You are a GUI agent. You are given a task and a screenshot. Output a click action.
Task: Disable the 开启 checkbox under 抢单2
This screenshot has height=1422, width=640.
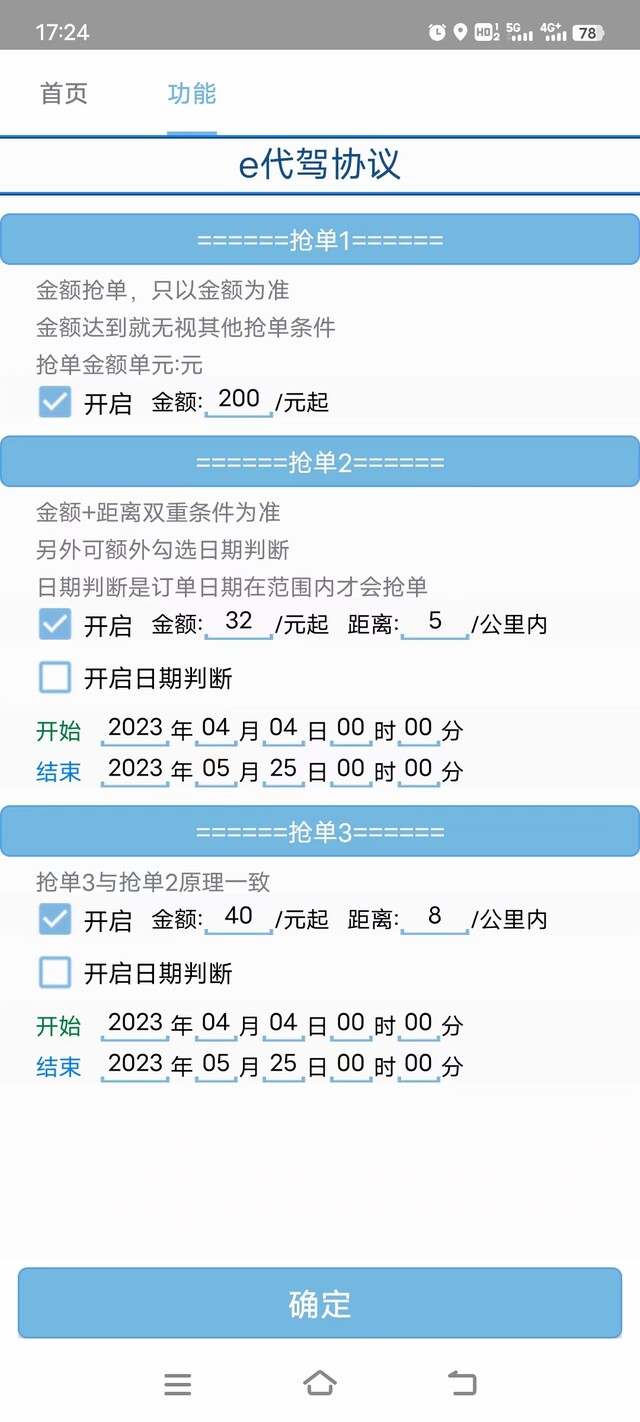point(55,625)
